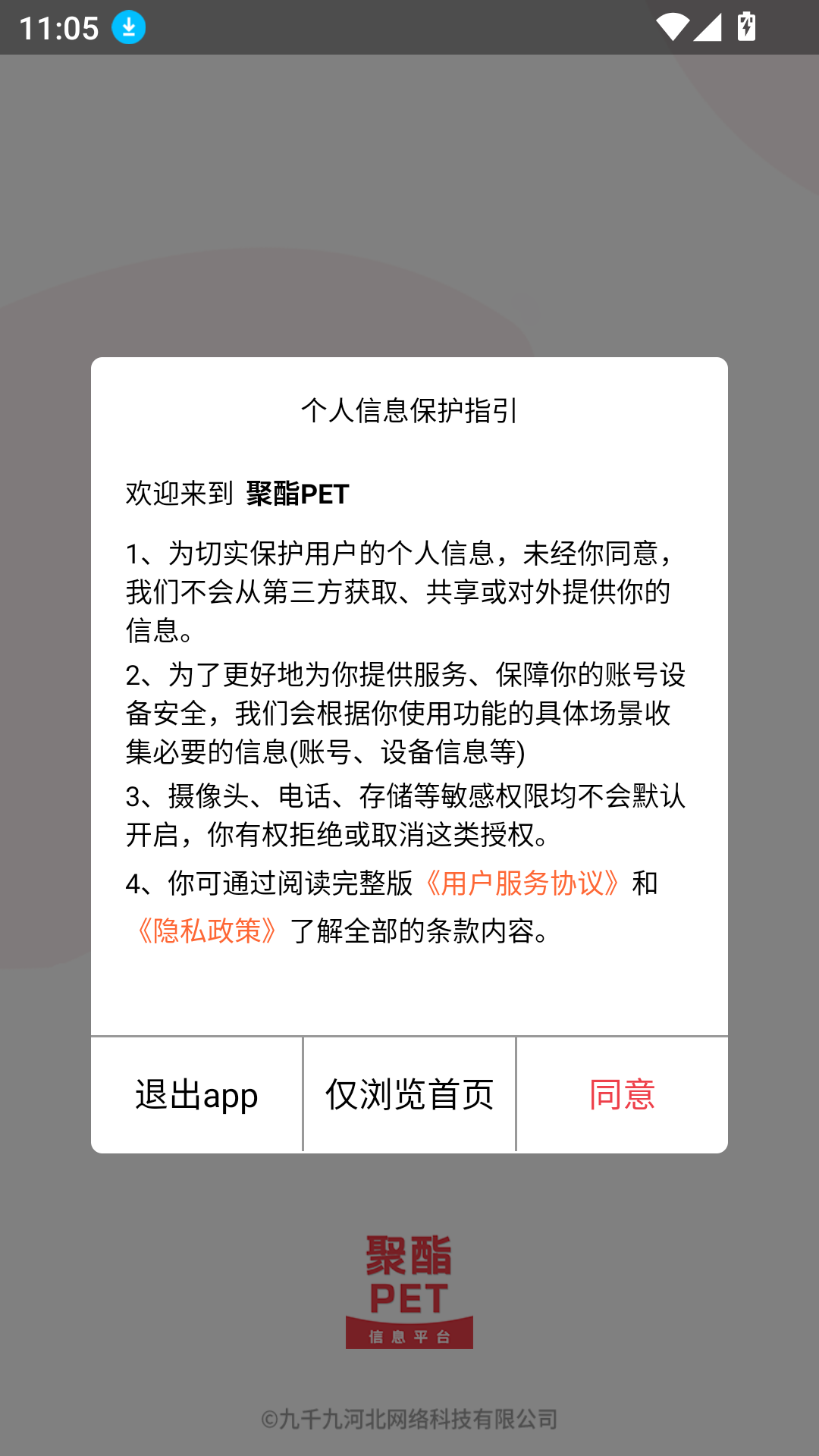Open the 《用户服务协议》 link
The width and height of the screenshot is (819, 1456).
click(522, 883)
